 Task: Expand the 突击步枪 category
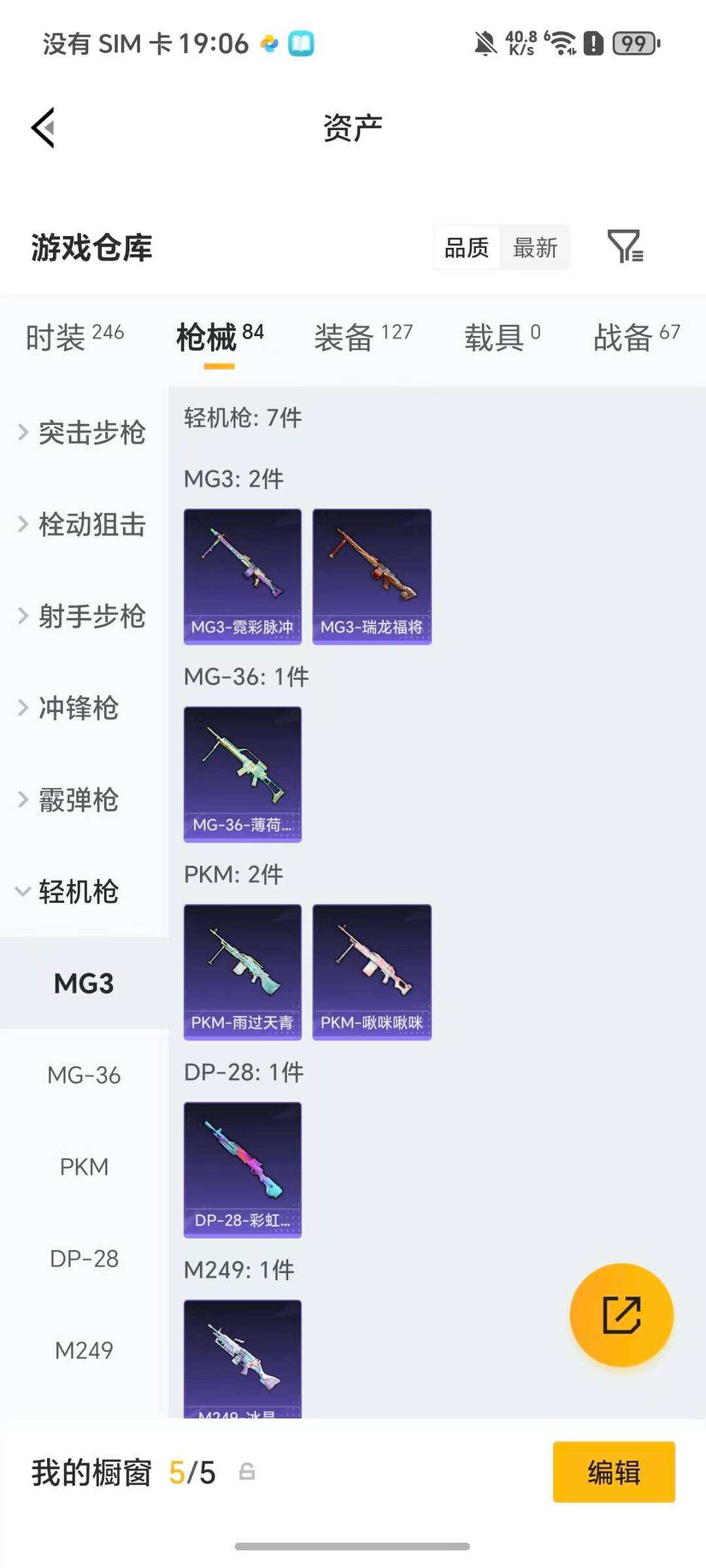(92, 433)
